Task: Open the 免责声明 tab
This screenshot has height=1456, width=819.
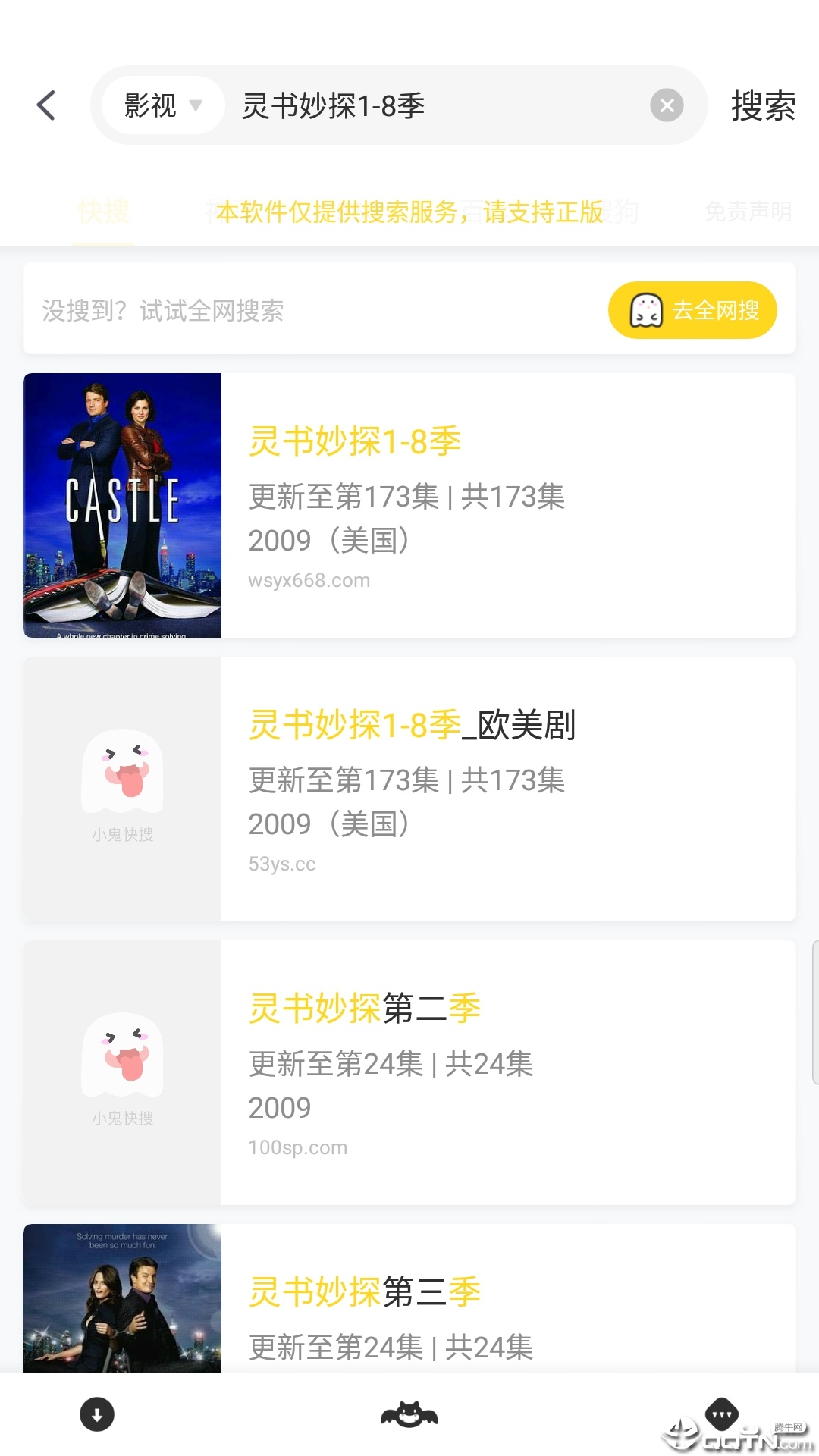Action: pos(749,213)
